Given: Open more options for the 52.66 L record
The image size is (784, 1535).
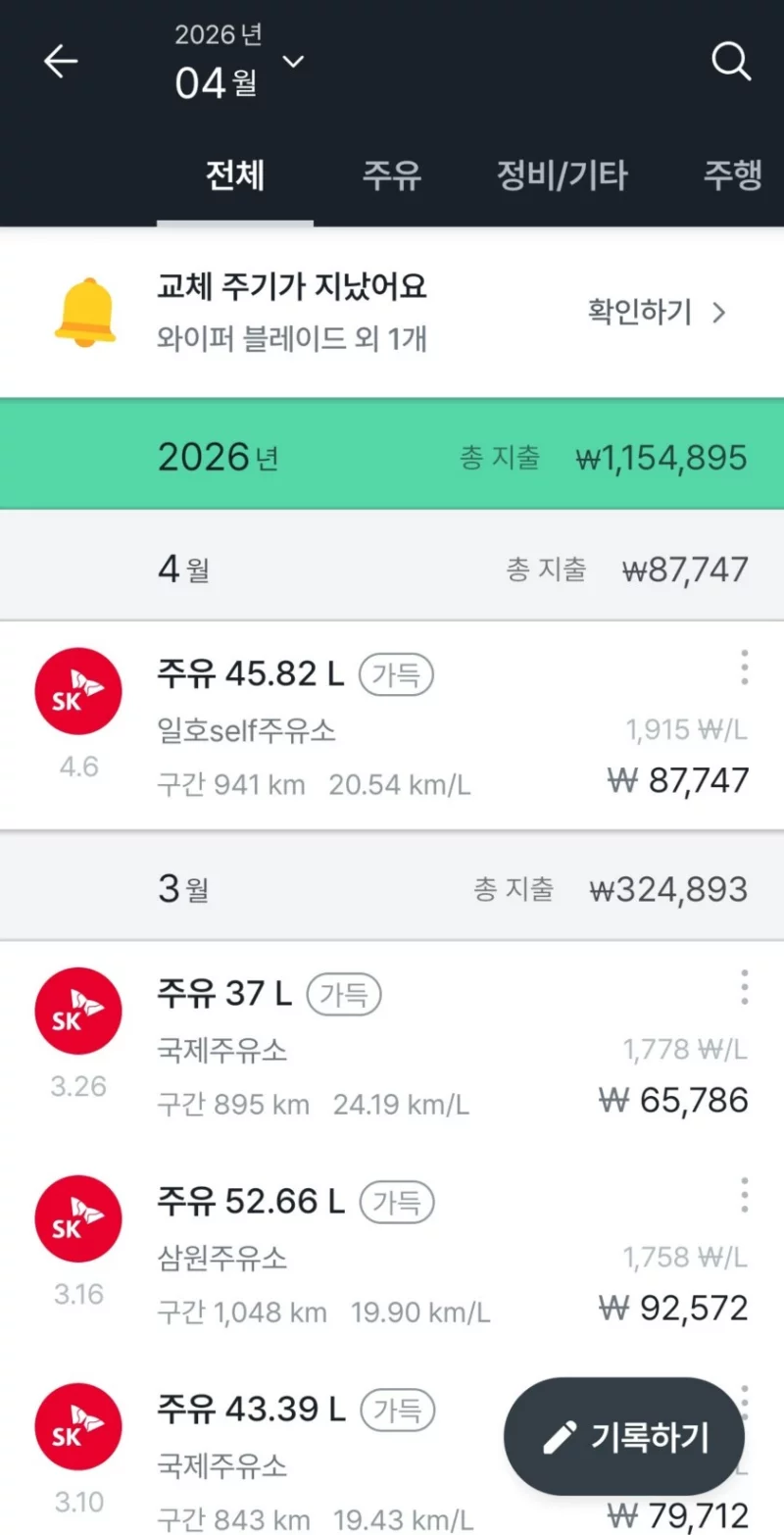Looking at the screenshot, I should click(745, 1196).
